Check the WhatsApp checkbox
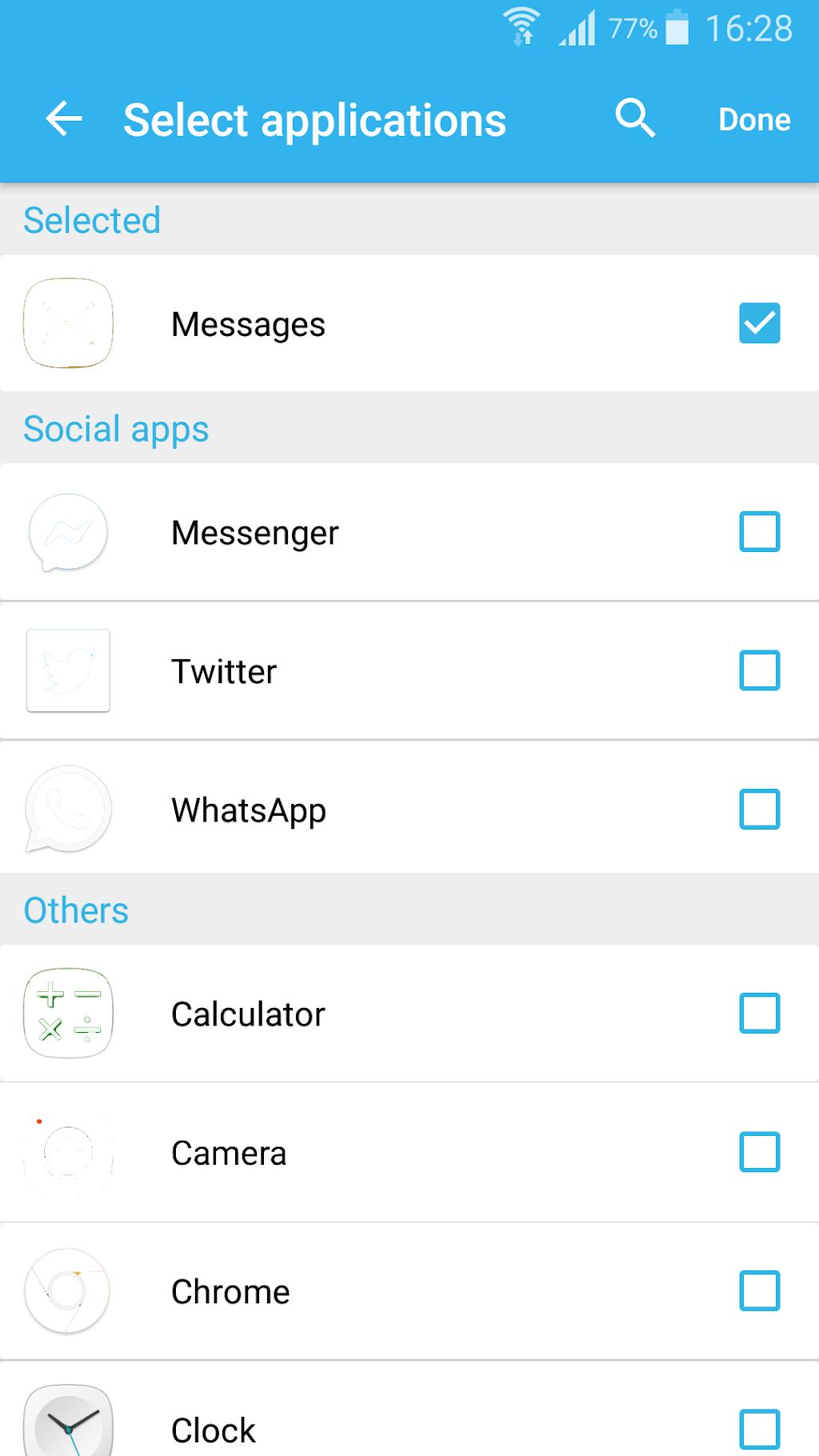The image size is (819, 1456). 758,810
